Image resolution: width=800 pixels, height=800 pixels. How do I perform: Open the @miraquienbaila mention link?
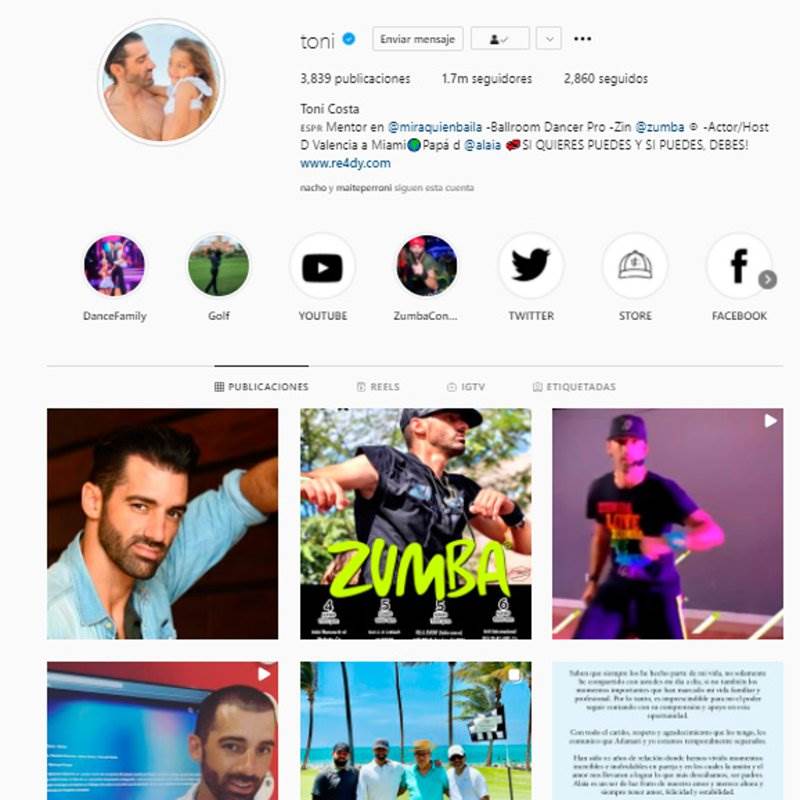[435, 128]
